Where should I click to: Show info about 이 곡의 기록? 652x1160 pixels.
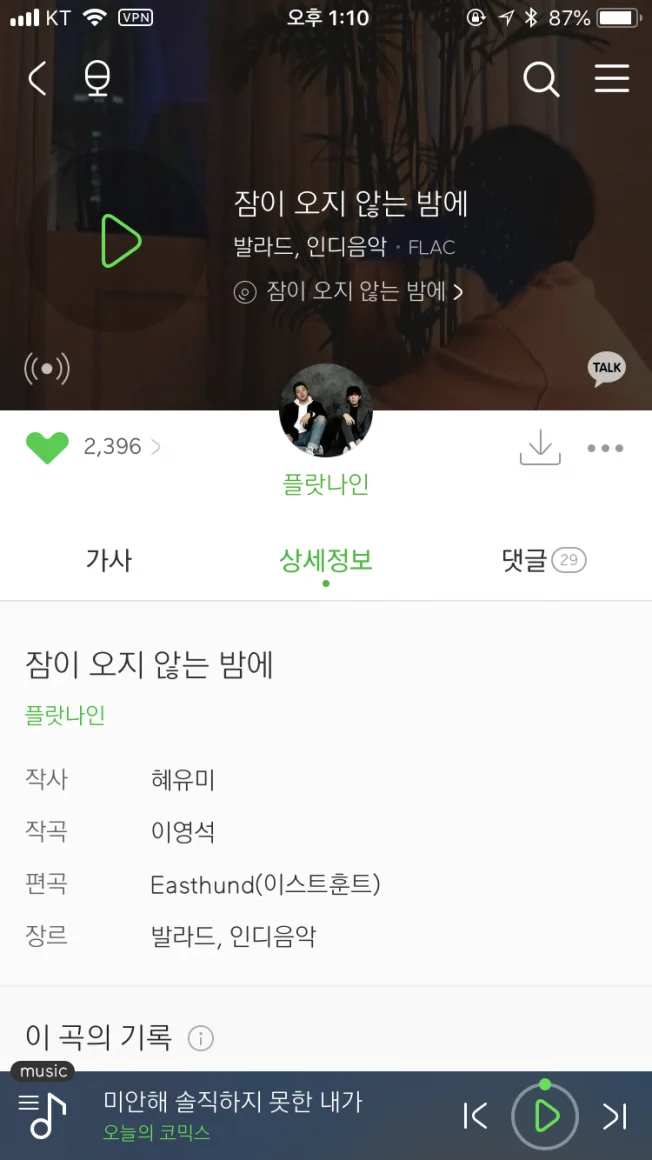[x=201, y=1038]
